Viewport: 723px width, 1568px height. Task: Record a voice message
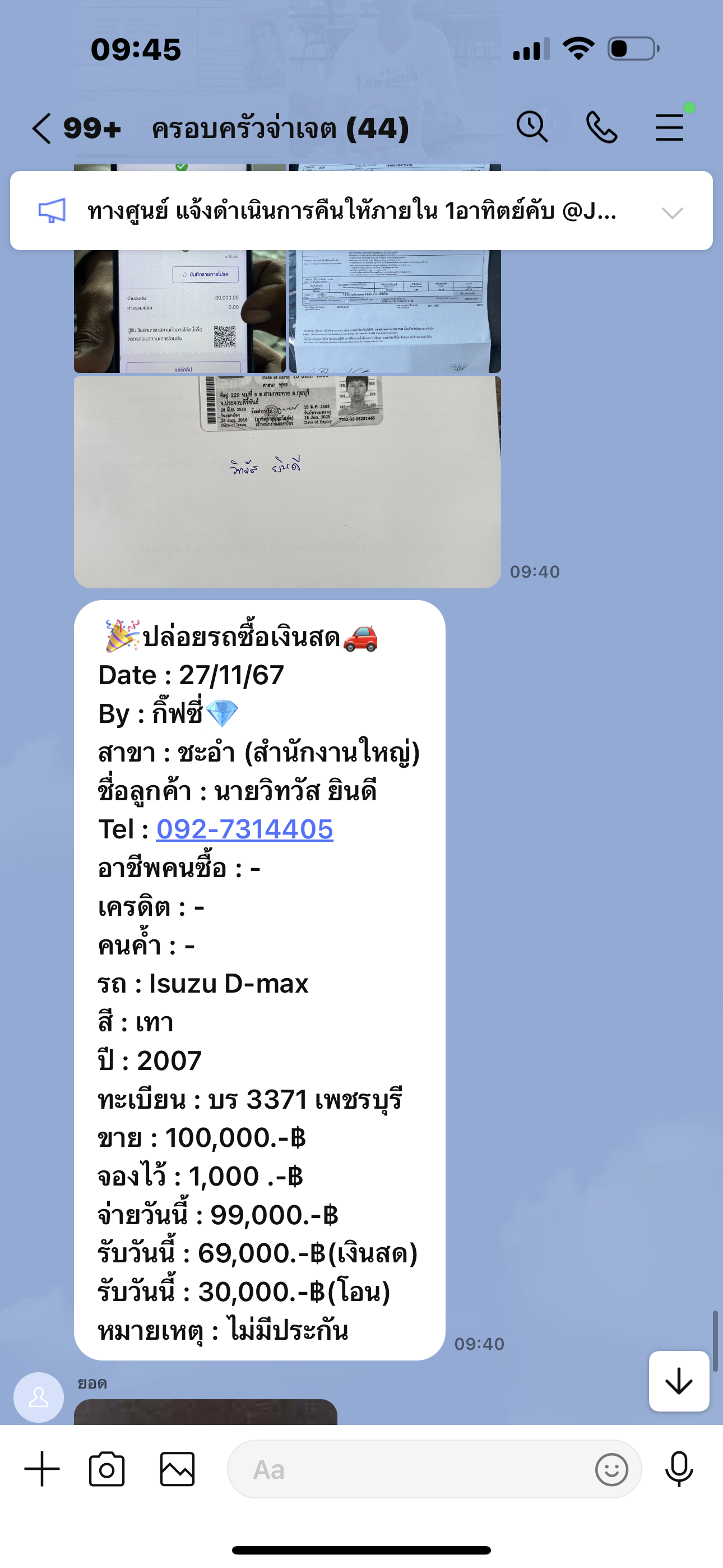pos(679,1469)
